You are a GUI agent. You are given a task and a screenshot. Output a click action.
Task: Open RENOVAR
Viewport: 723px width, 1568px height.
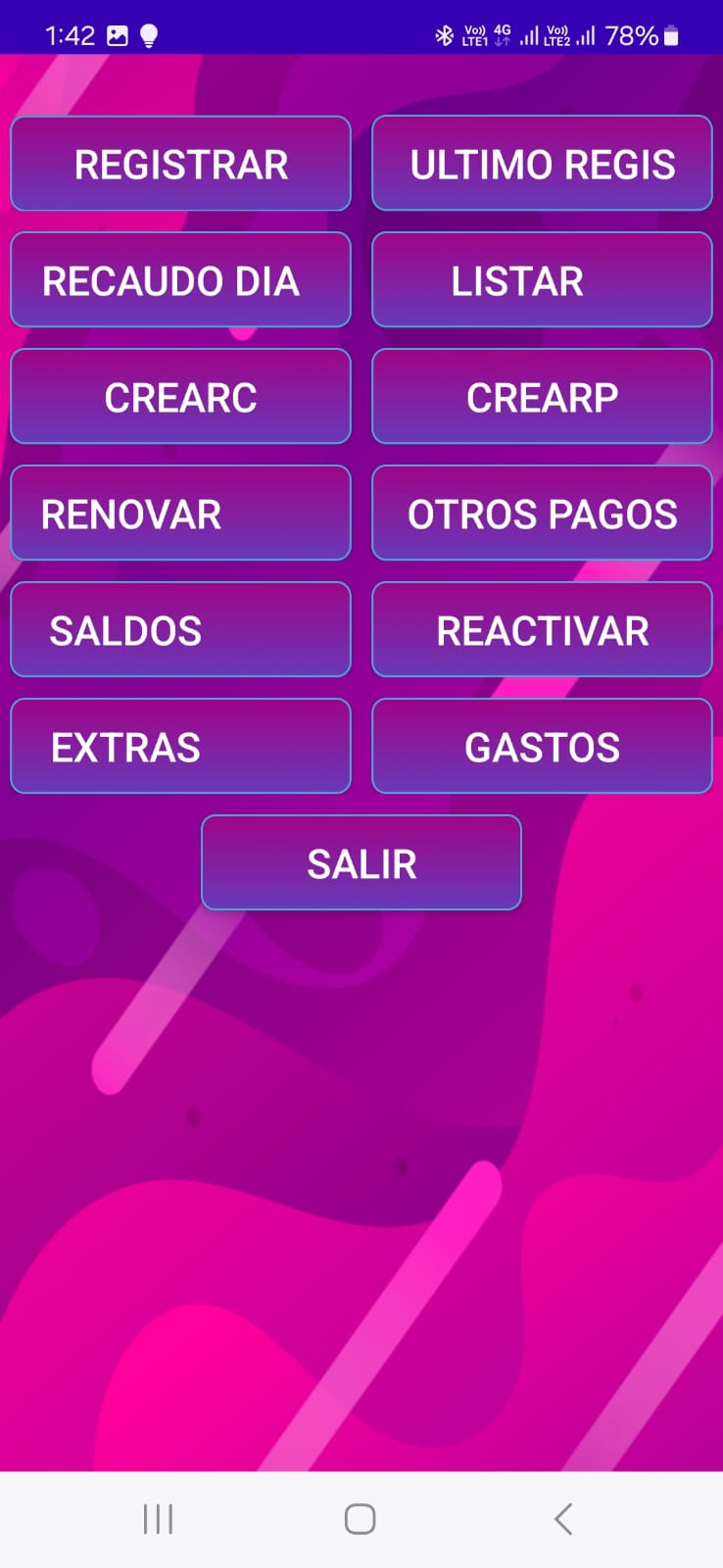pos(180,514)
